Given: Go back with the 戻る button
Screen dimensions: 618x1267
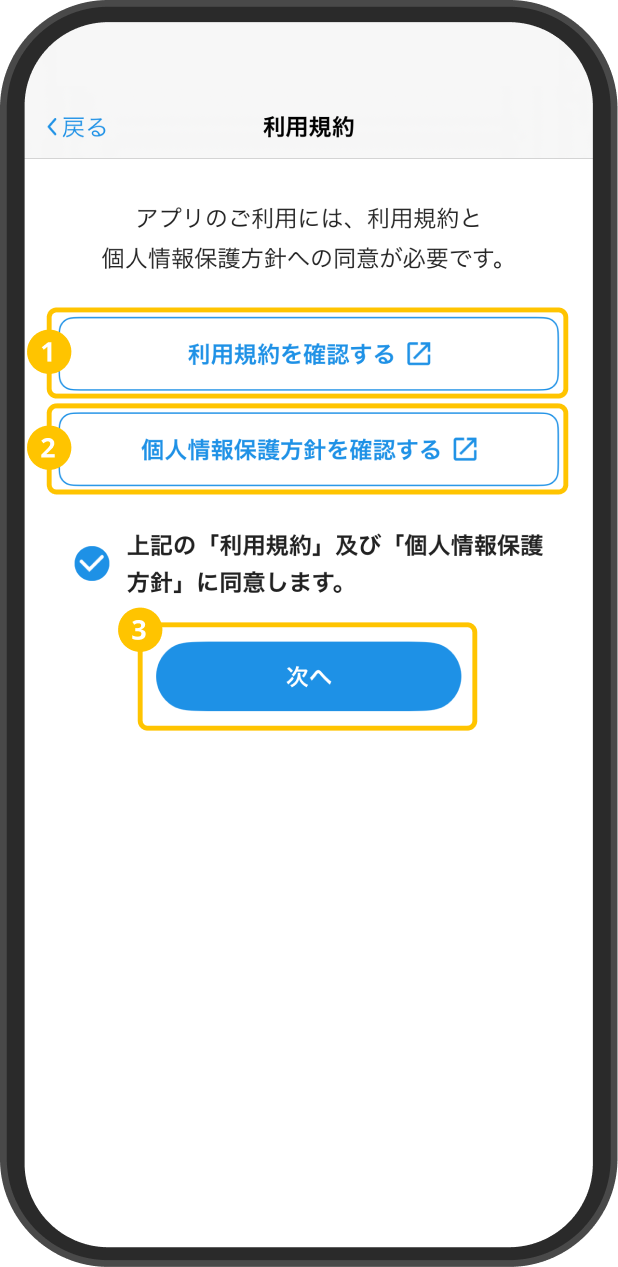Looking at the screenshot, I should point(77,127).
